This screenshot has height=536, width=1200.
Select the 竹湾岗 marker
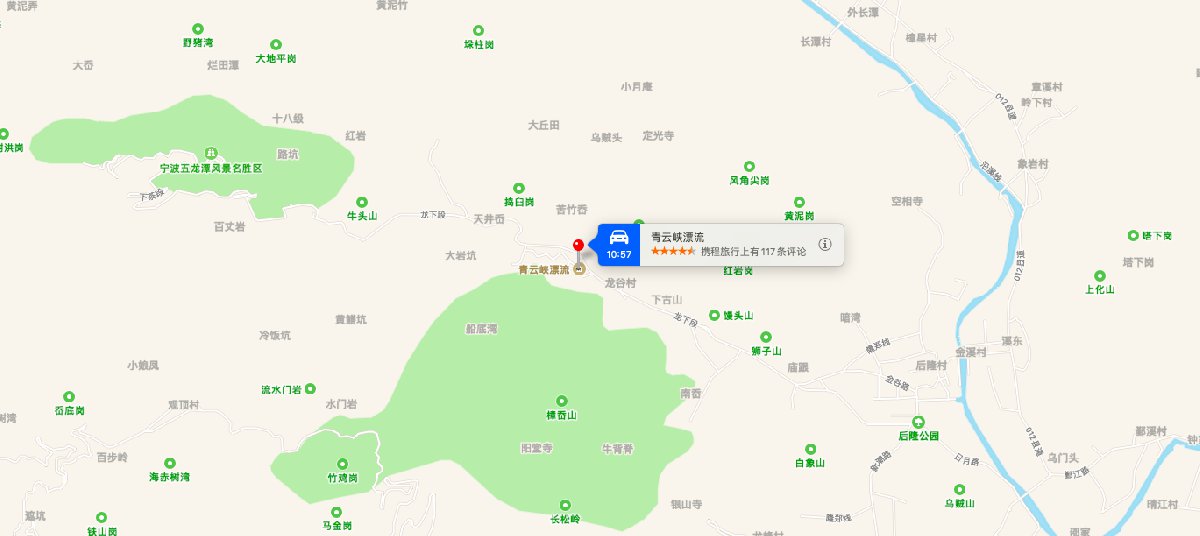343,464
